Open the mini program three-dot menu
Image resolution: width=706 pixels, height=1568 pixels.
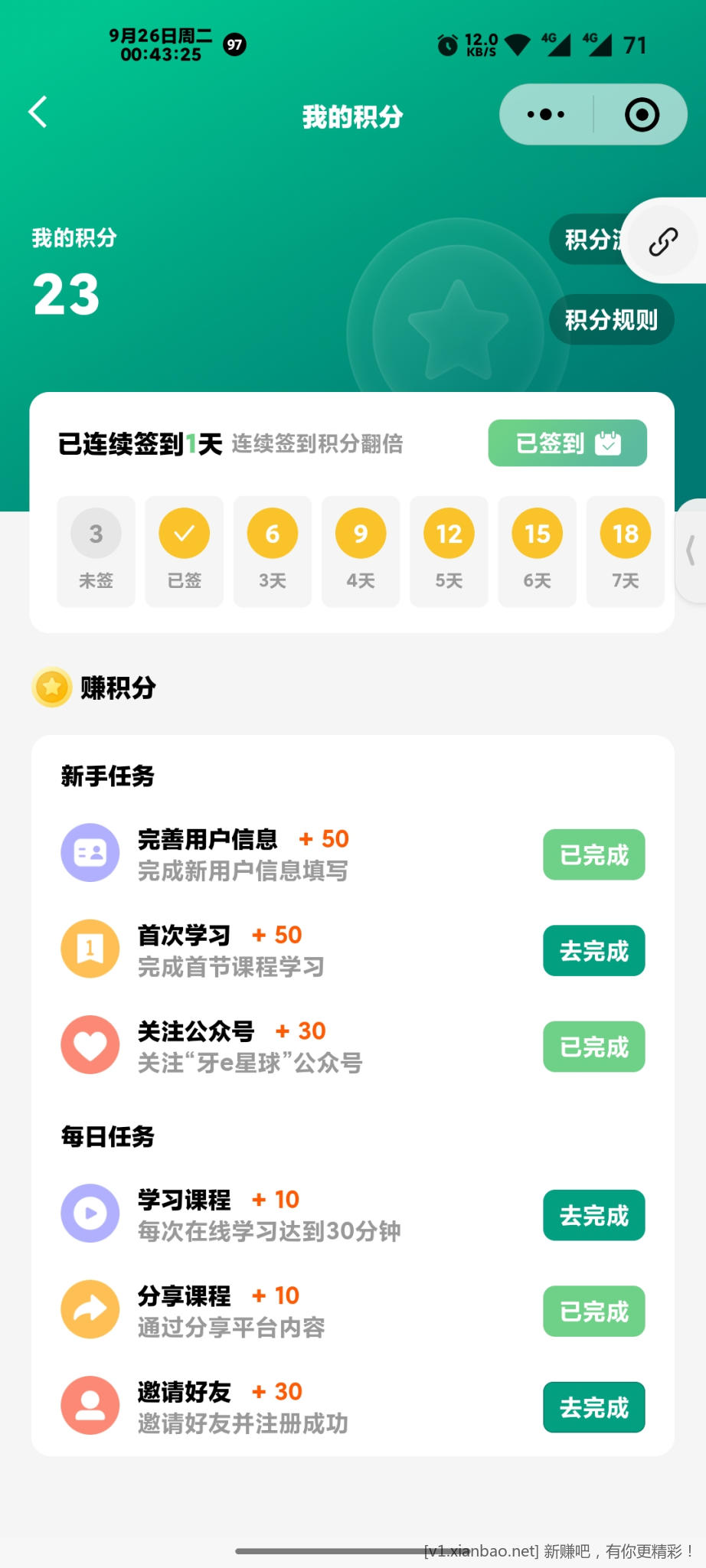546,115
